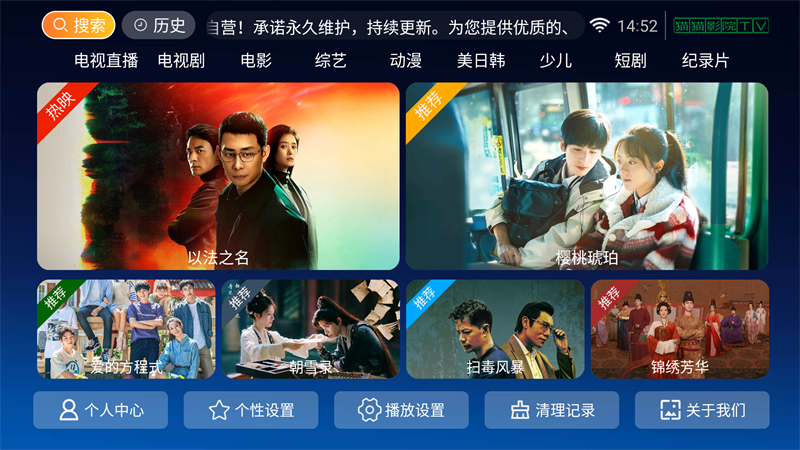Image resolution: width=800 pixels, height=450 pixels.
Task: Open the 历史 watch history
Action: click(158, 25)
